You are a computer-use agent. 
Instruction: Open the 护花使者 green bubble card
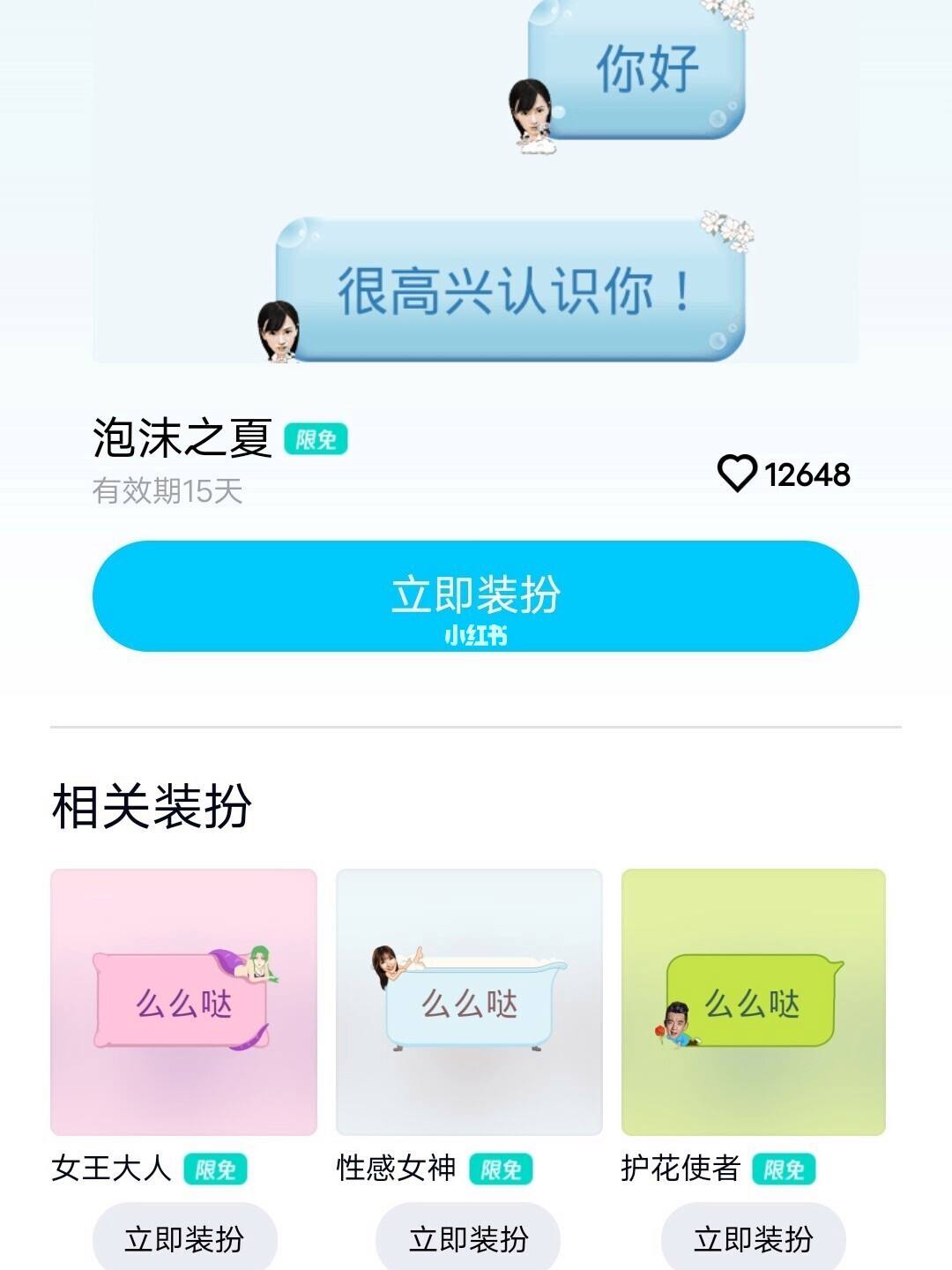(x=753, y=1002)
